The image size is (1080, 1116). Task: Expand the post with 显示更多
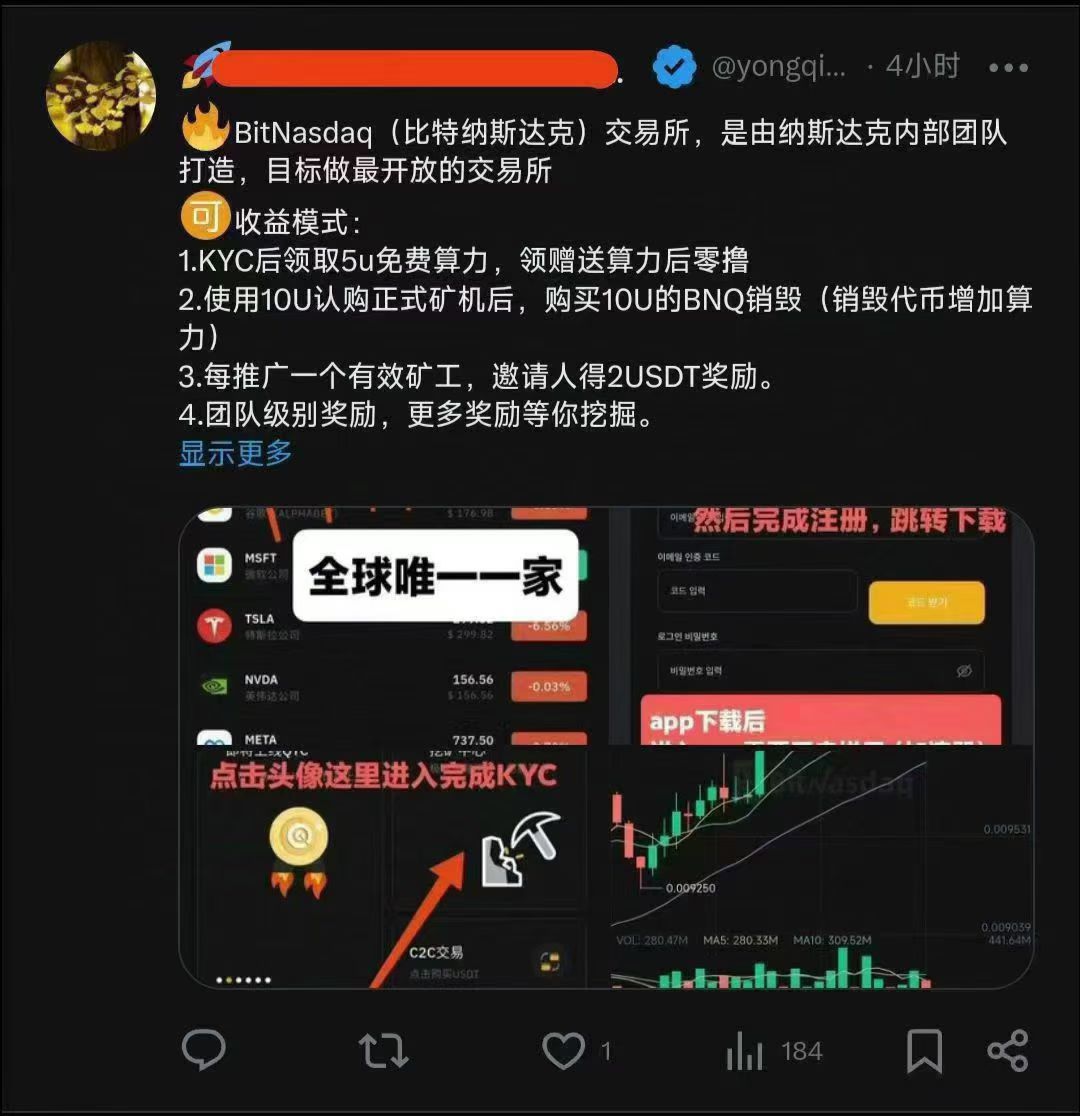click(235, 453)
